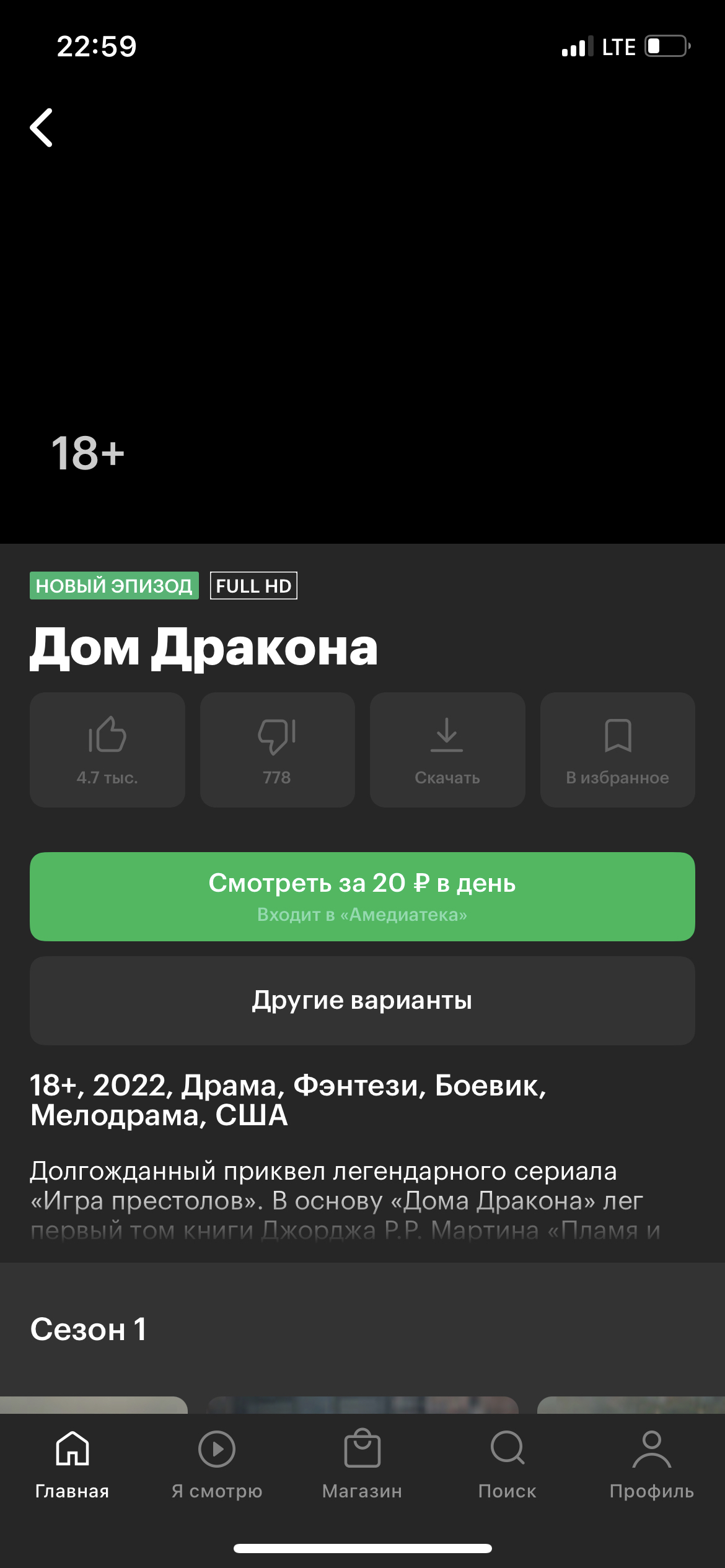Go back using the top arrow
The width and height of the screenshot is (725, 1568).
42,128
